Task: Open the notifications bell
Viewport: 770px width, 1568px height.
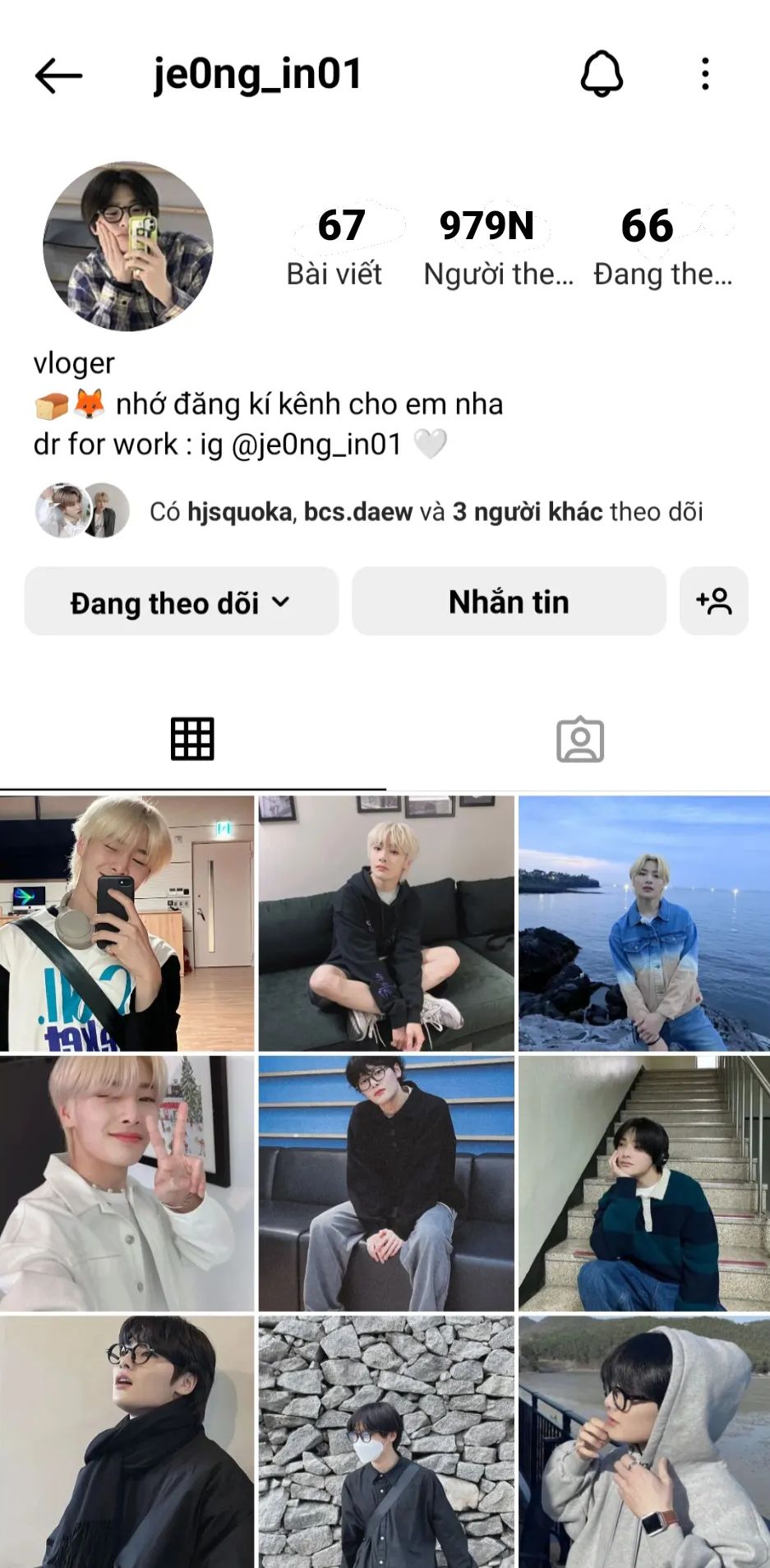Action: (x=602, y=74)
